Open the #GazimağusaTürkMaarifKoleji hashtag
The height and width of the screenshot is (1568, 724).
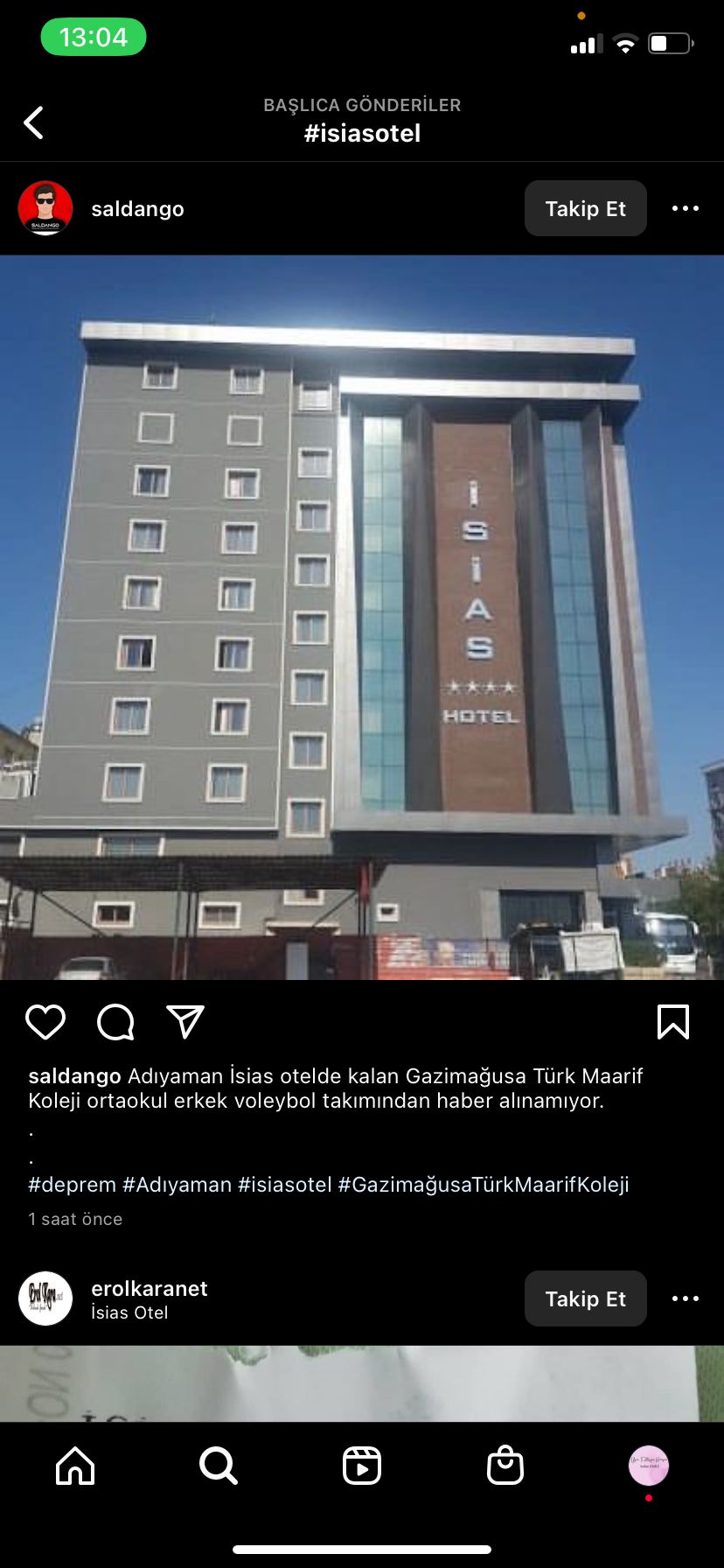click(483, 1184)
